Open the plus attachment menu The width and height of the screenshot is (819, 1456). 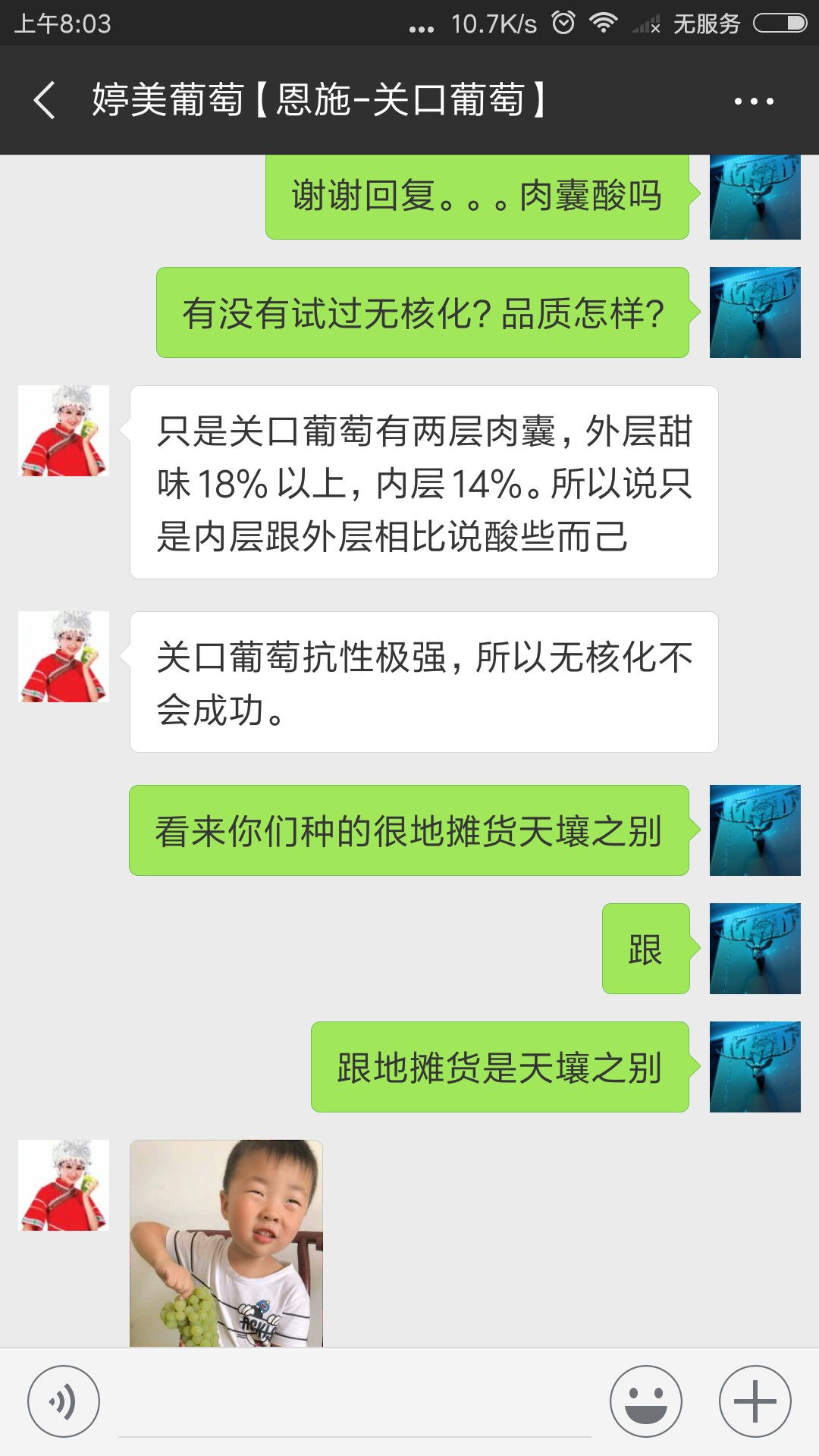coord(755,1401)
